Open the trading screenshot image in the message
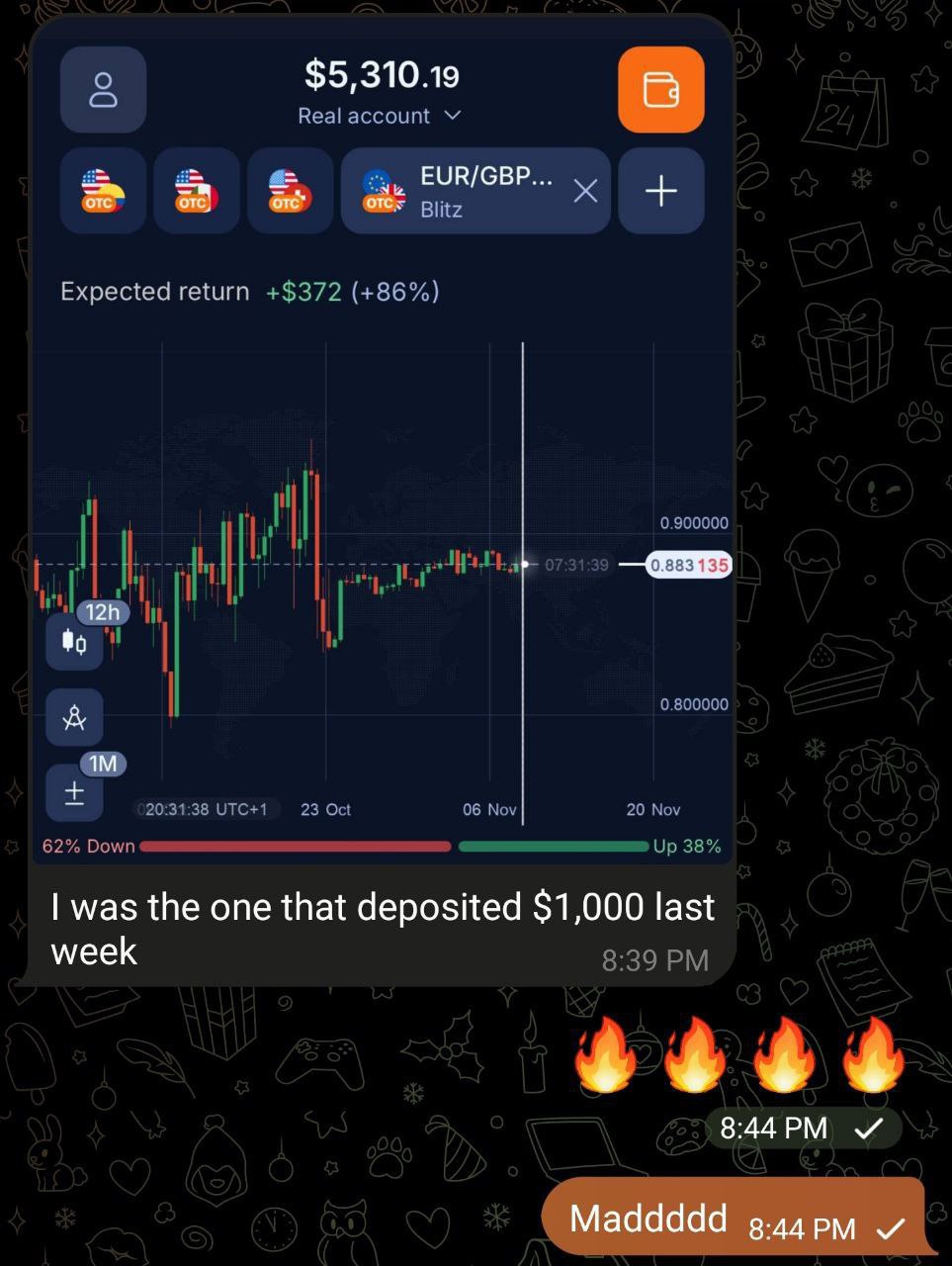952x1266 pixels. coord(383,440)
